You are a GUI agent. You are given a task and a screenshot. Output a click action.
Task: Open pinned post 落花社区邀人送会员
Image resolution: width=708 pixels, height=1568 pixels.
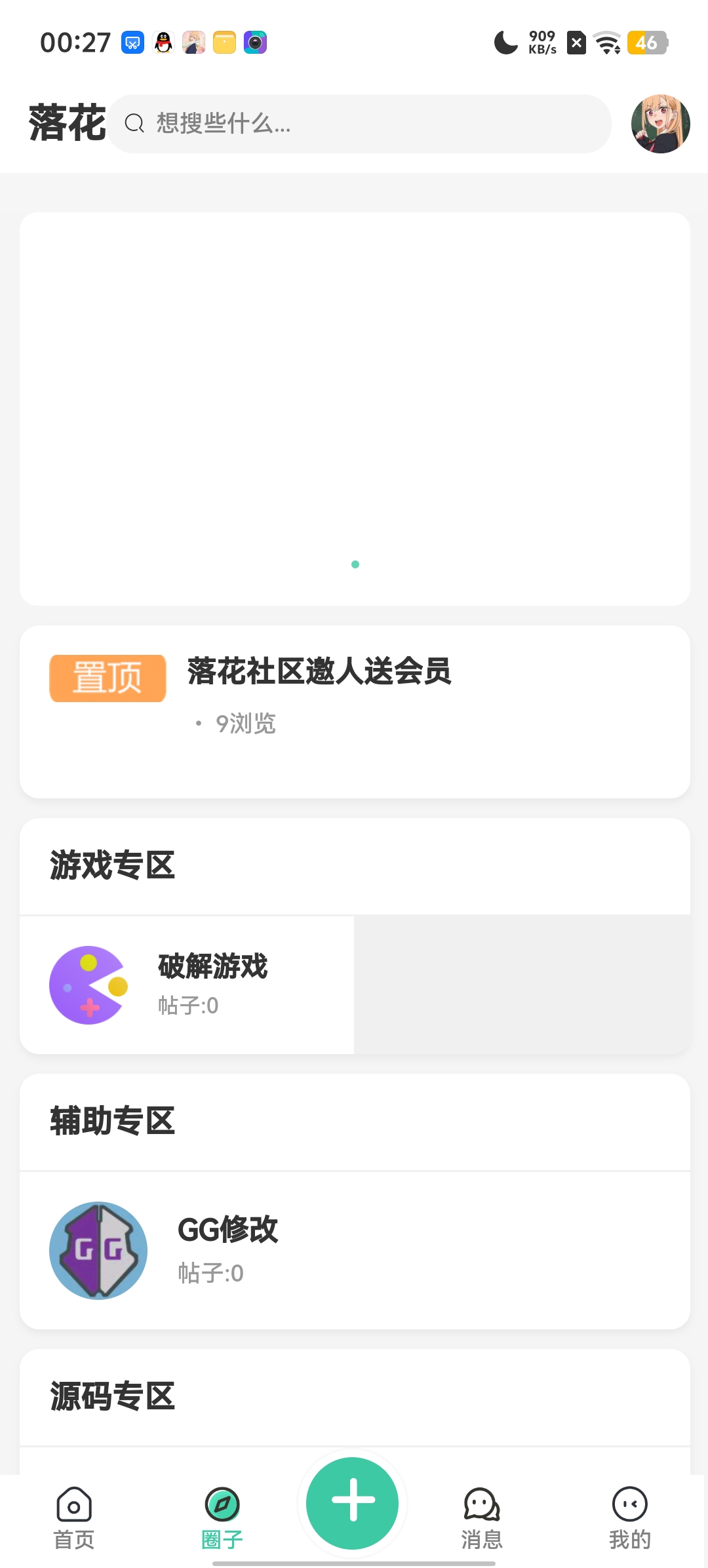(319, 672)
